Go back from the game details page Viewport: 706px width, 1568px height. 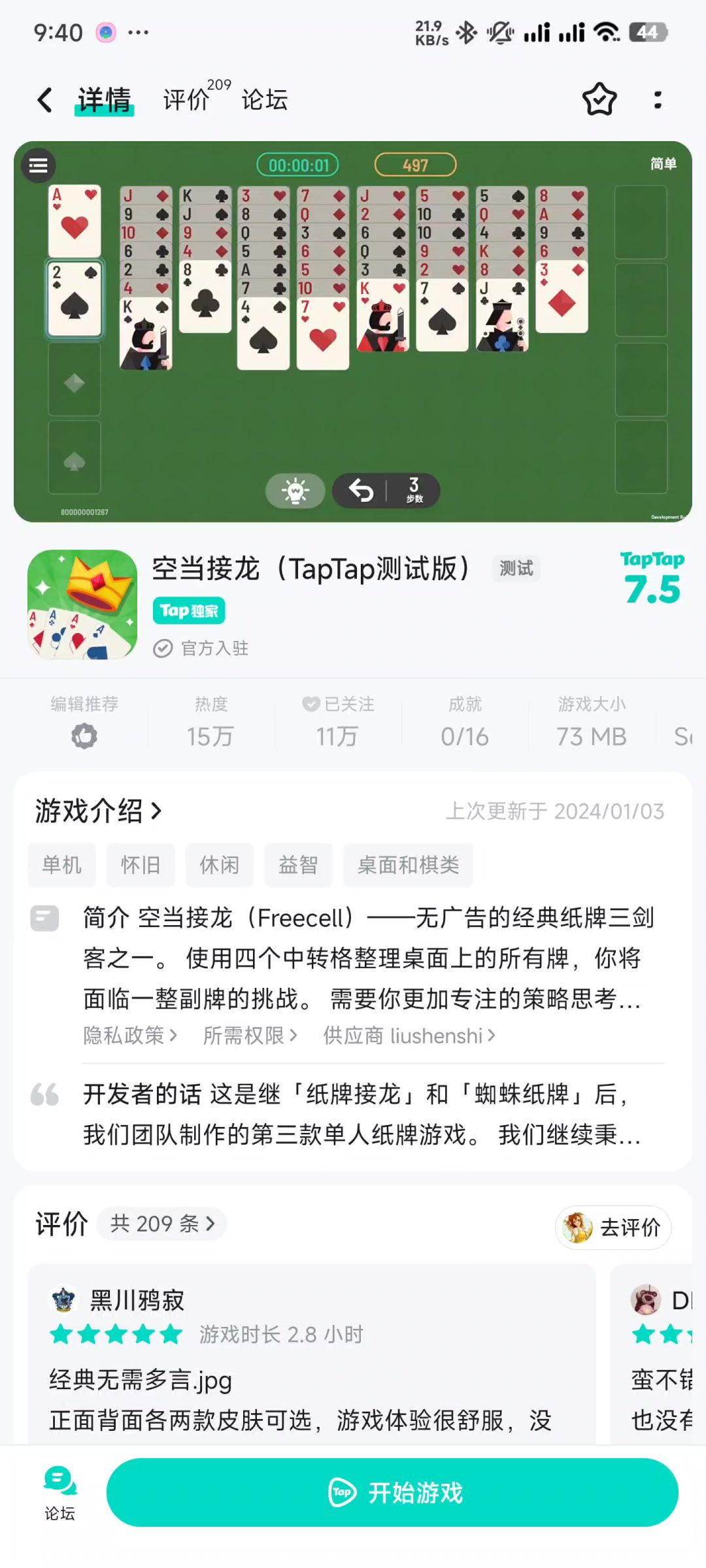pyautogui.click(x=44, y=100)
